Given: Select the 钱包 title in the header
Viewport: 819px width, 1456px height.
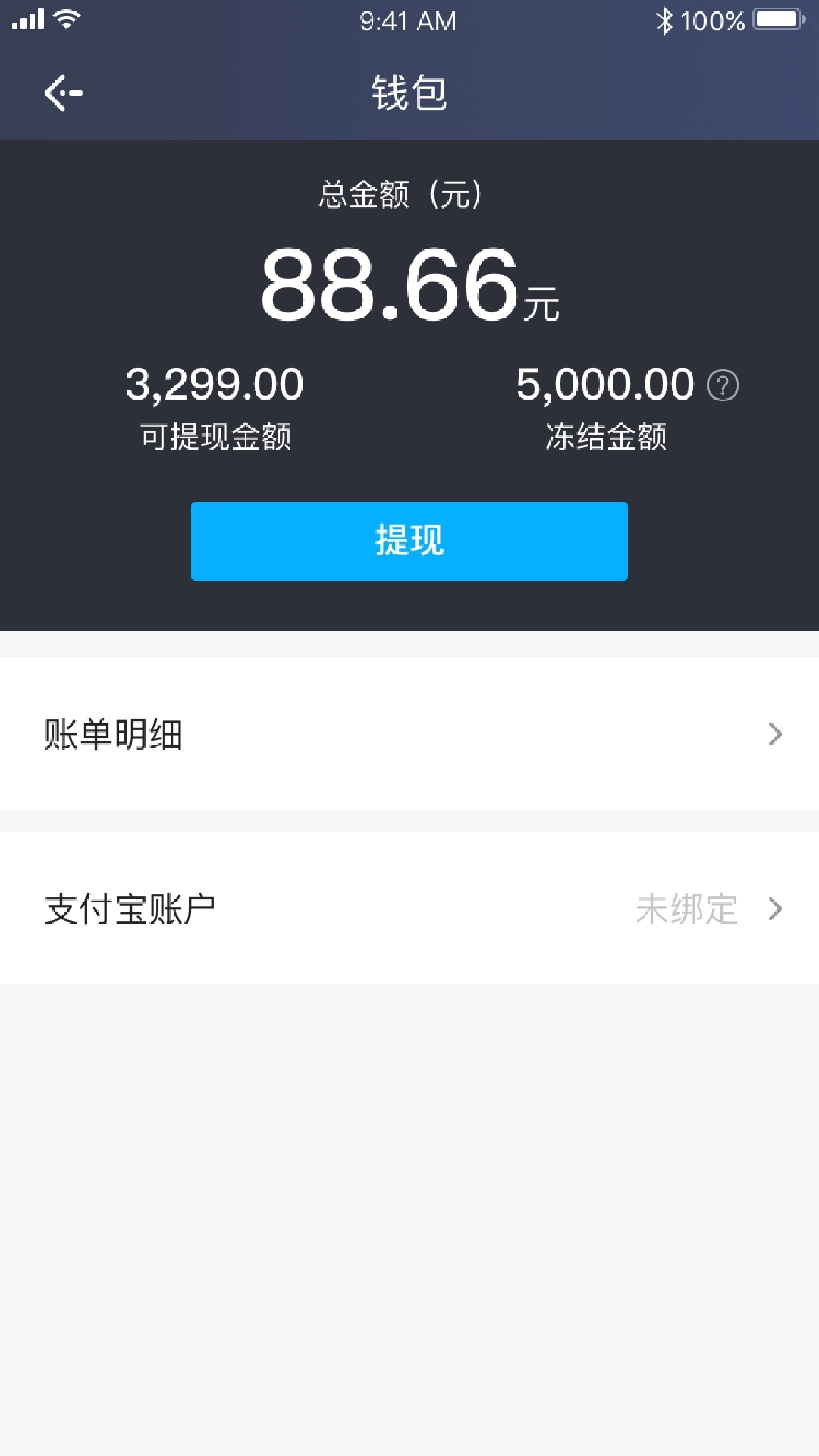Looking at the screenshot, I should point(409,93).
